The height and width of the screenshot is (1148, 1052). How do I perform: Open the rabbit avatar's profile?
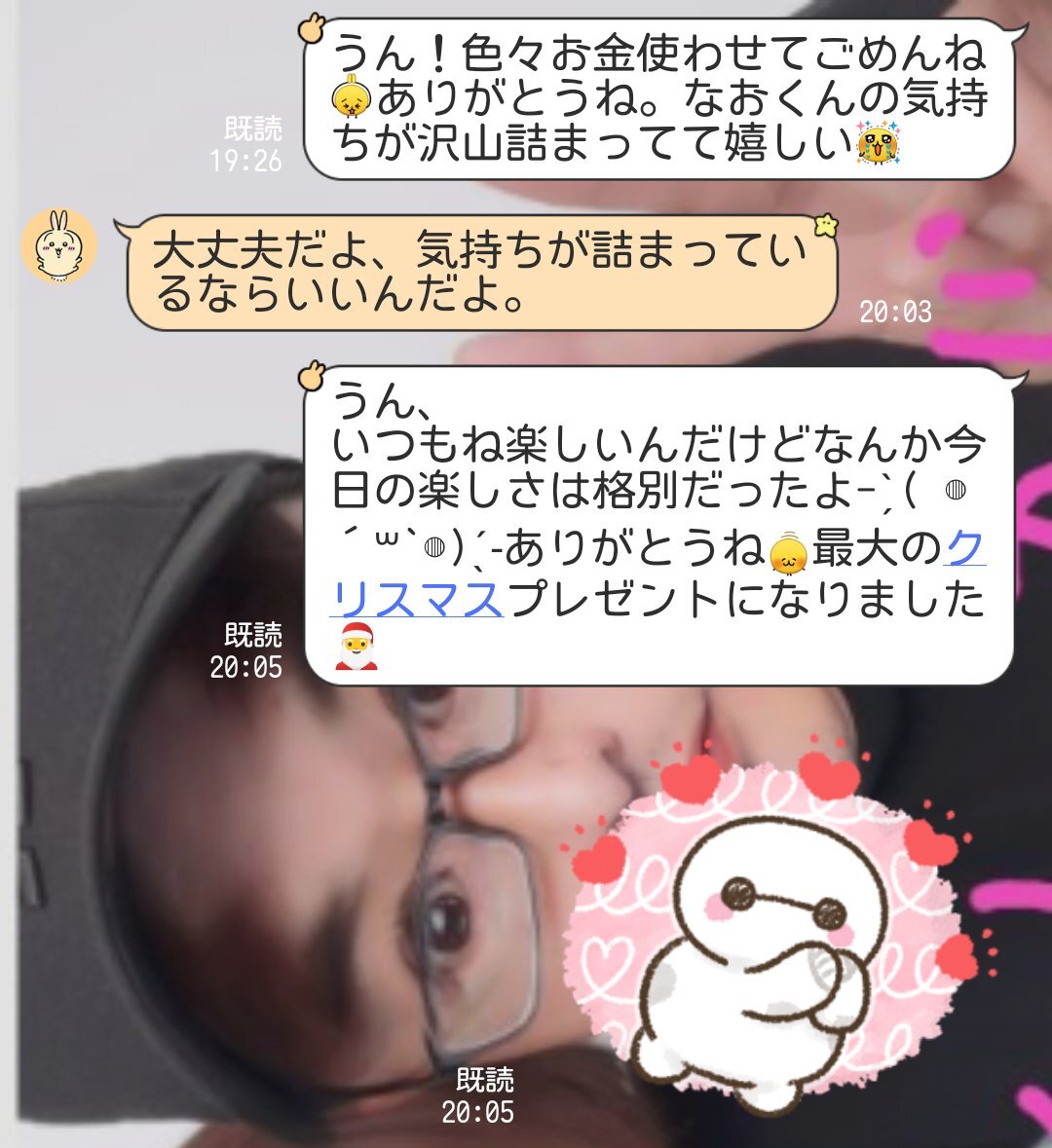tap(58, 246)
